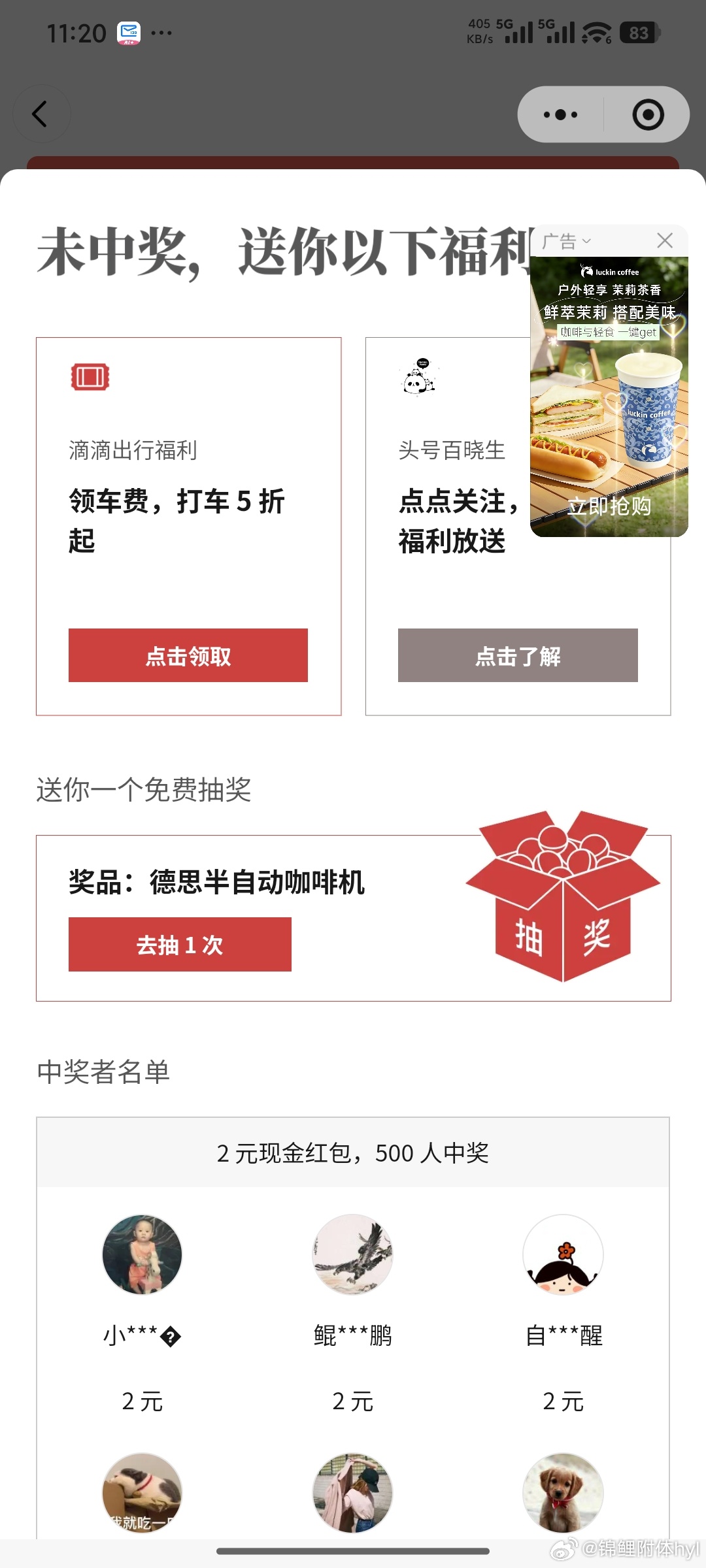The width and height of the screenshot is (706, 1568).
Task: Go back using the top-left arrow
Action: pos(41,114)
